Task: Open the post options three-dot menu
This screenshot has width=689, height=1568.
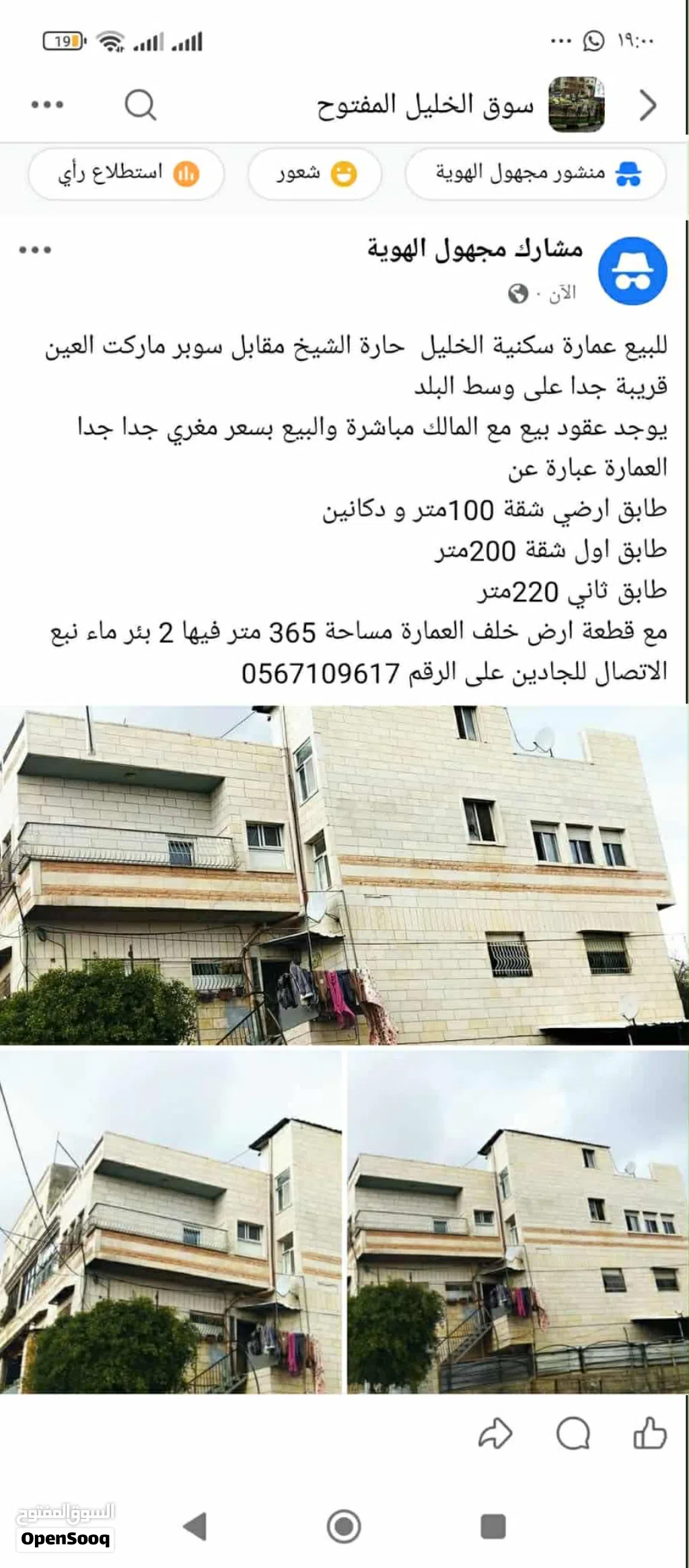Action: 35,250
